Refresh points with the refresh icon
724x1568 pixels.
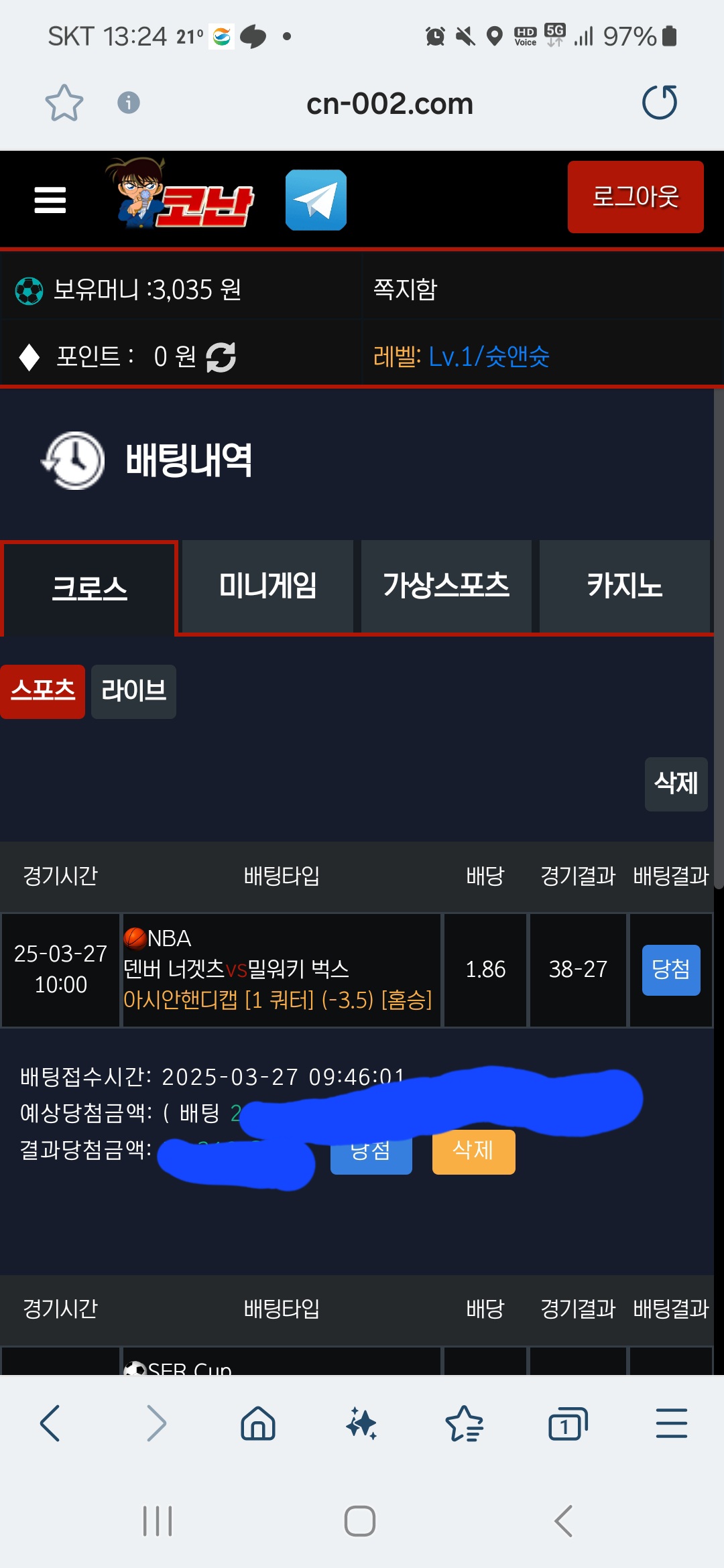(221, 356)
